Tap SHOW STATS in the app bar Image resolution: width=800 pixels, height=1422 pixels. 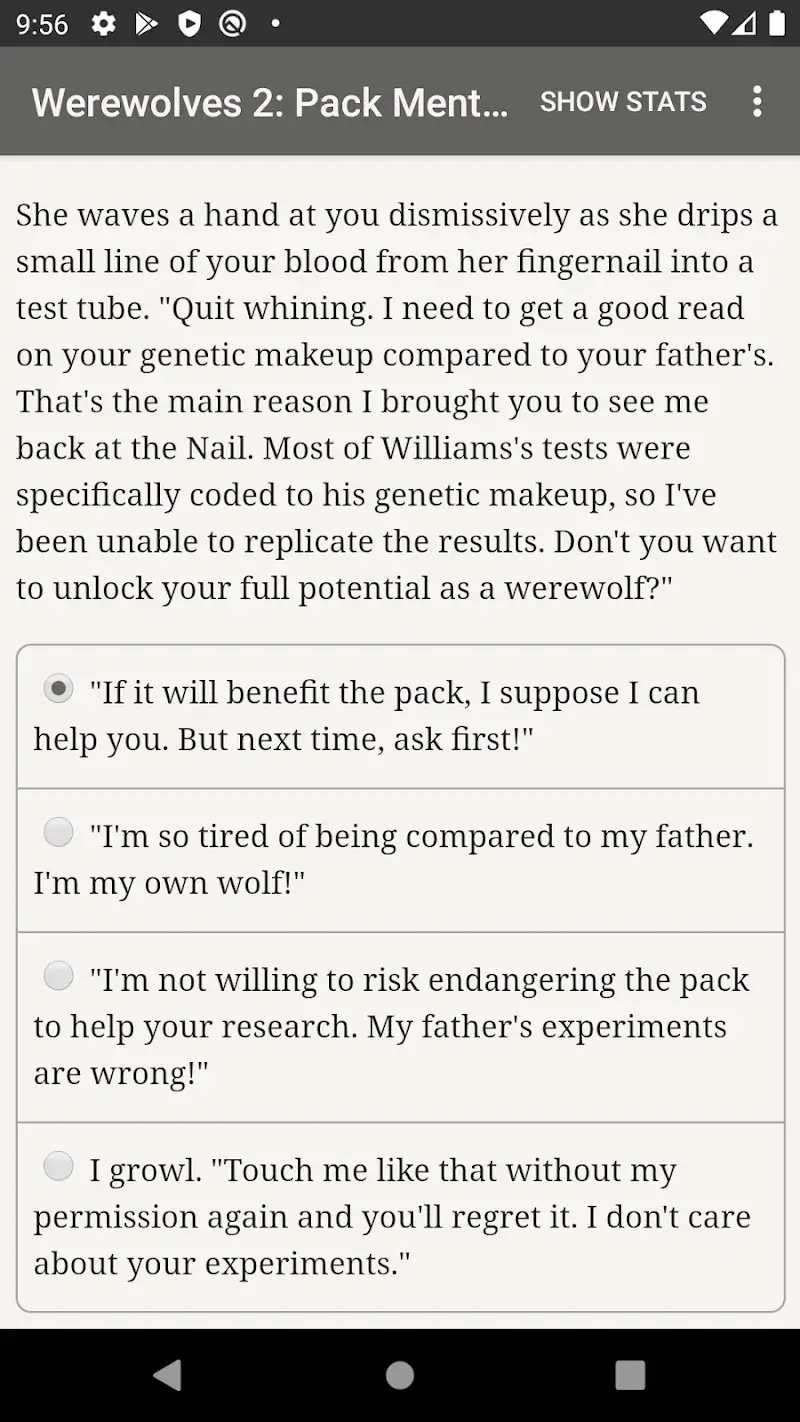[x=623, y=101]
